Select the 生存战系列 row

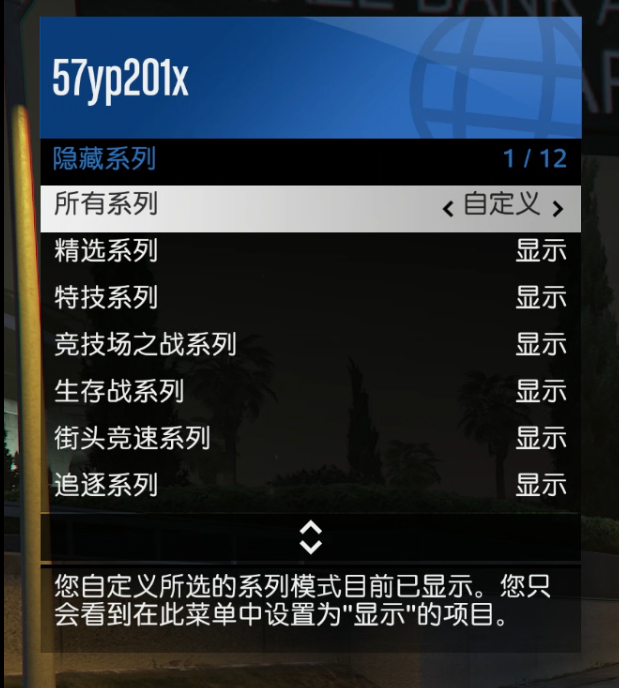click(310, 391)
